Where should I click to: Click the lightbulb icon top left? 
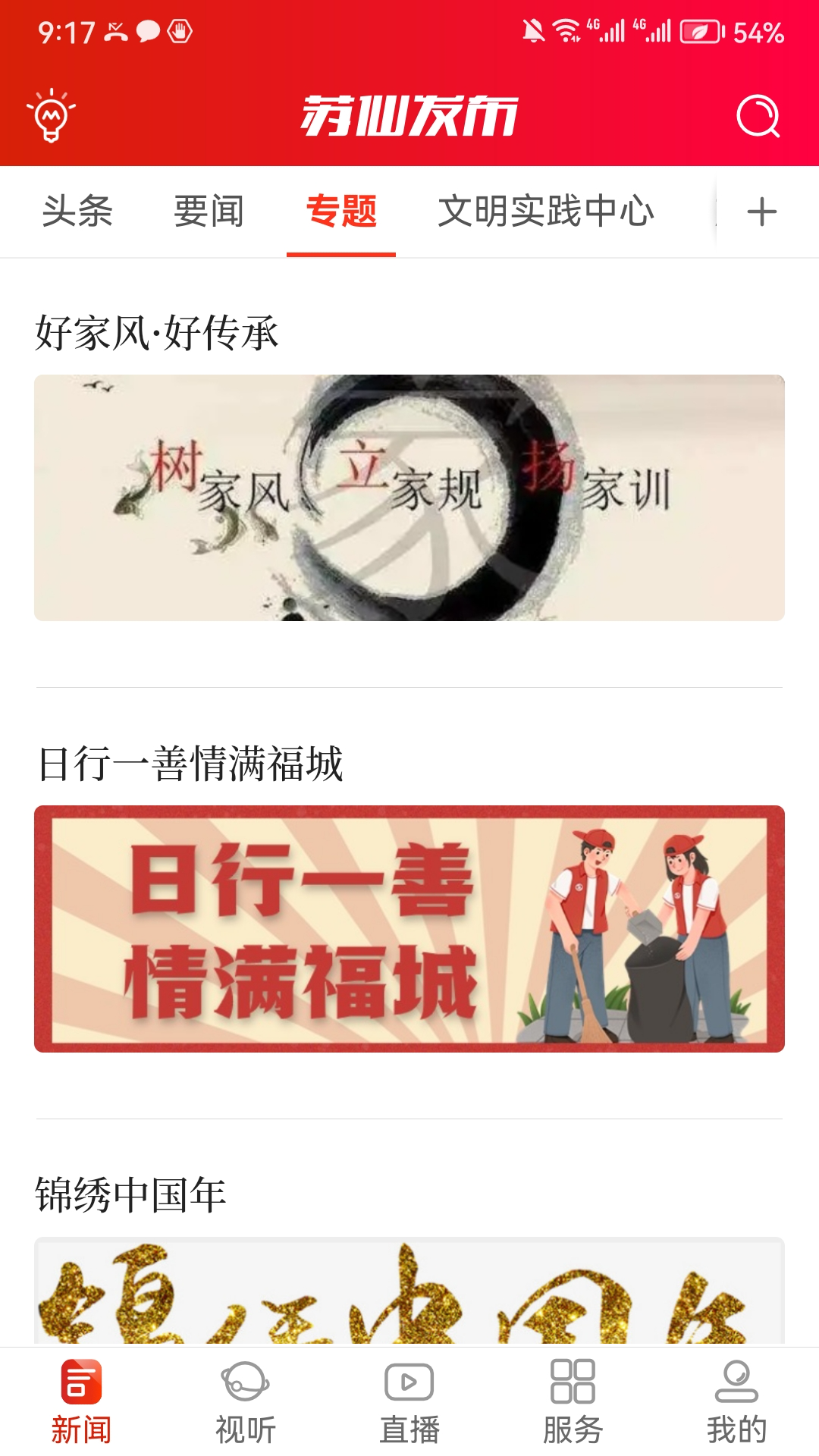pos(49,116)
